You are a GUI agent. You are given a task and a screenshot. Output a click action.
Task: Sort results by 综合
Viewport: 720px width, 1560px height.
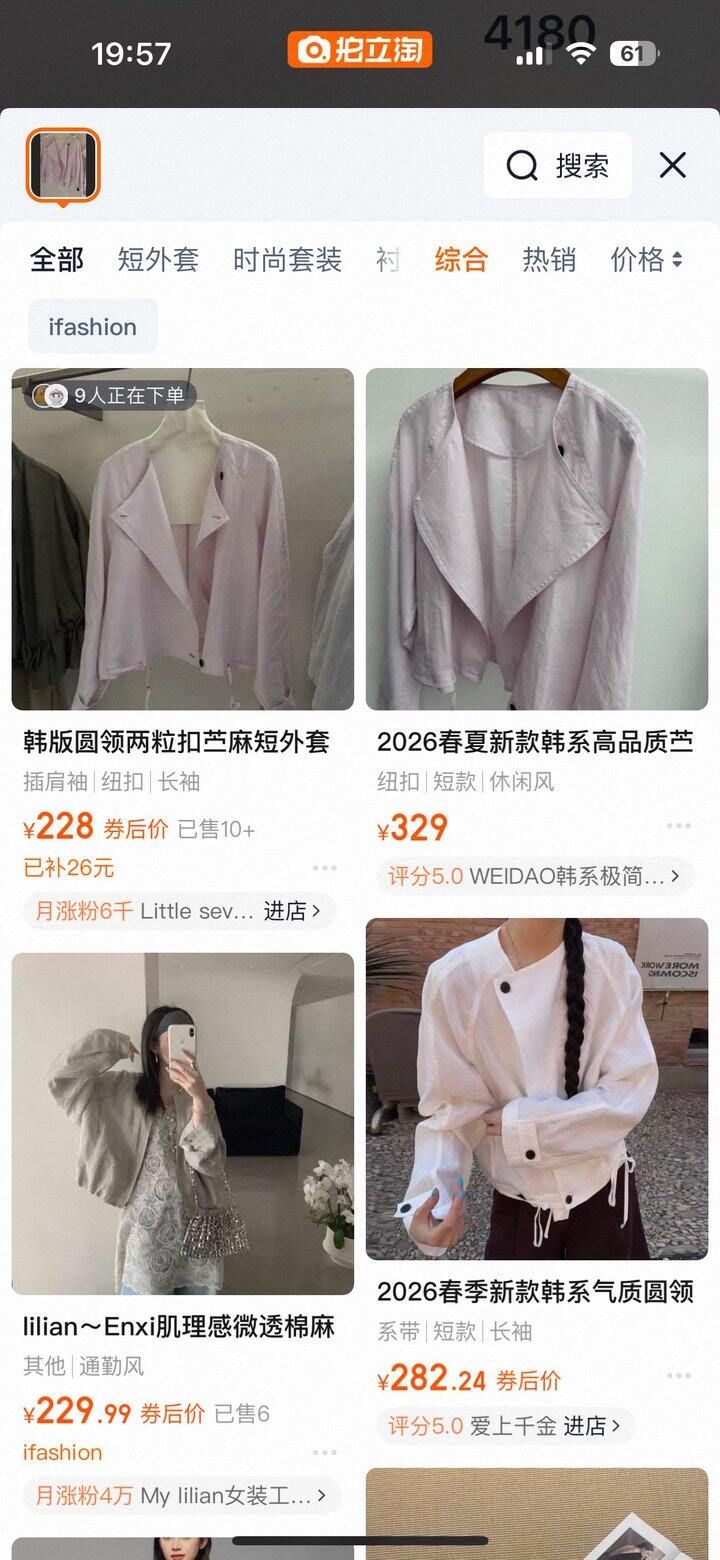pyautogui.click(x=461, y=260)
